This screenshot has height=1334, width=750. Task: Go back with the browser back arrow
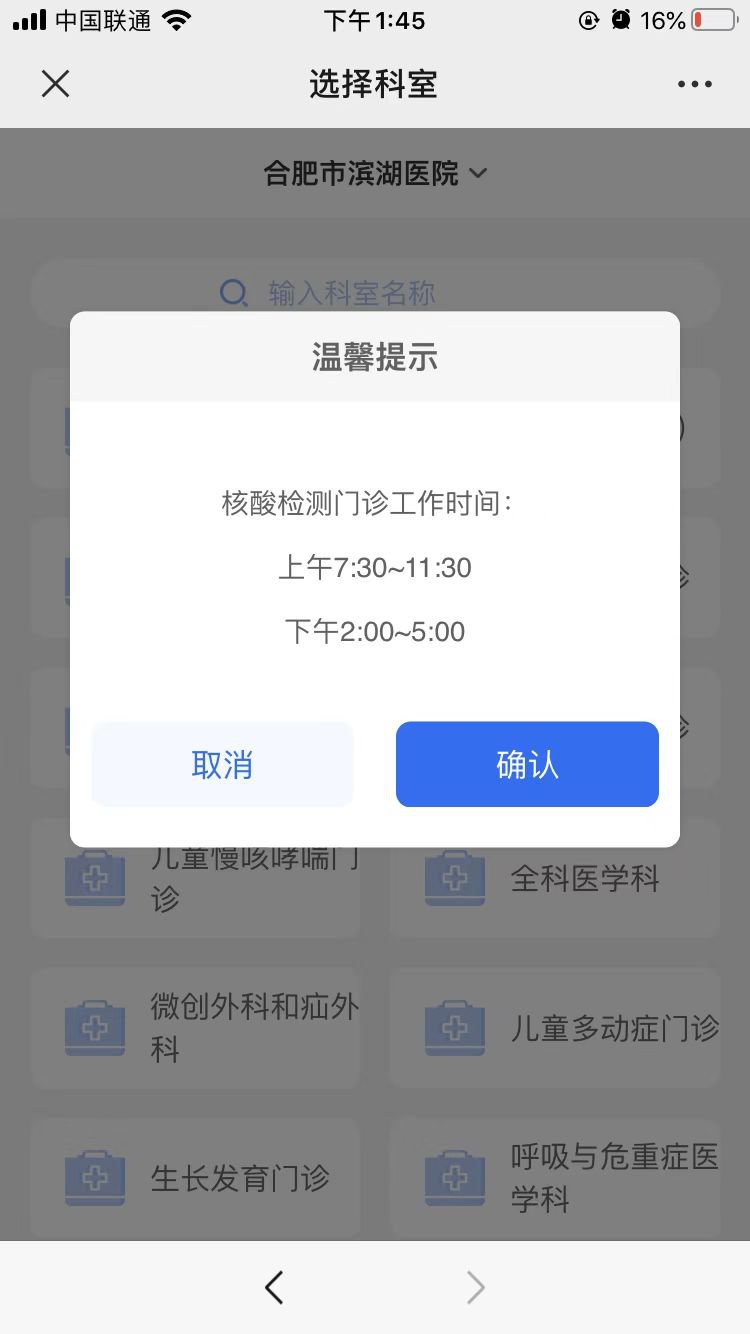click(274, 1287)
